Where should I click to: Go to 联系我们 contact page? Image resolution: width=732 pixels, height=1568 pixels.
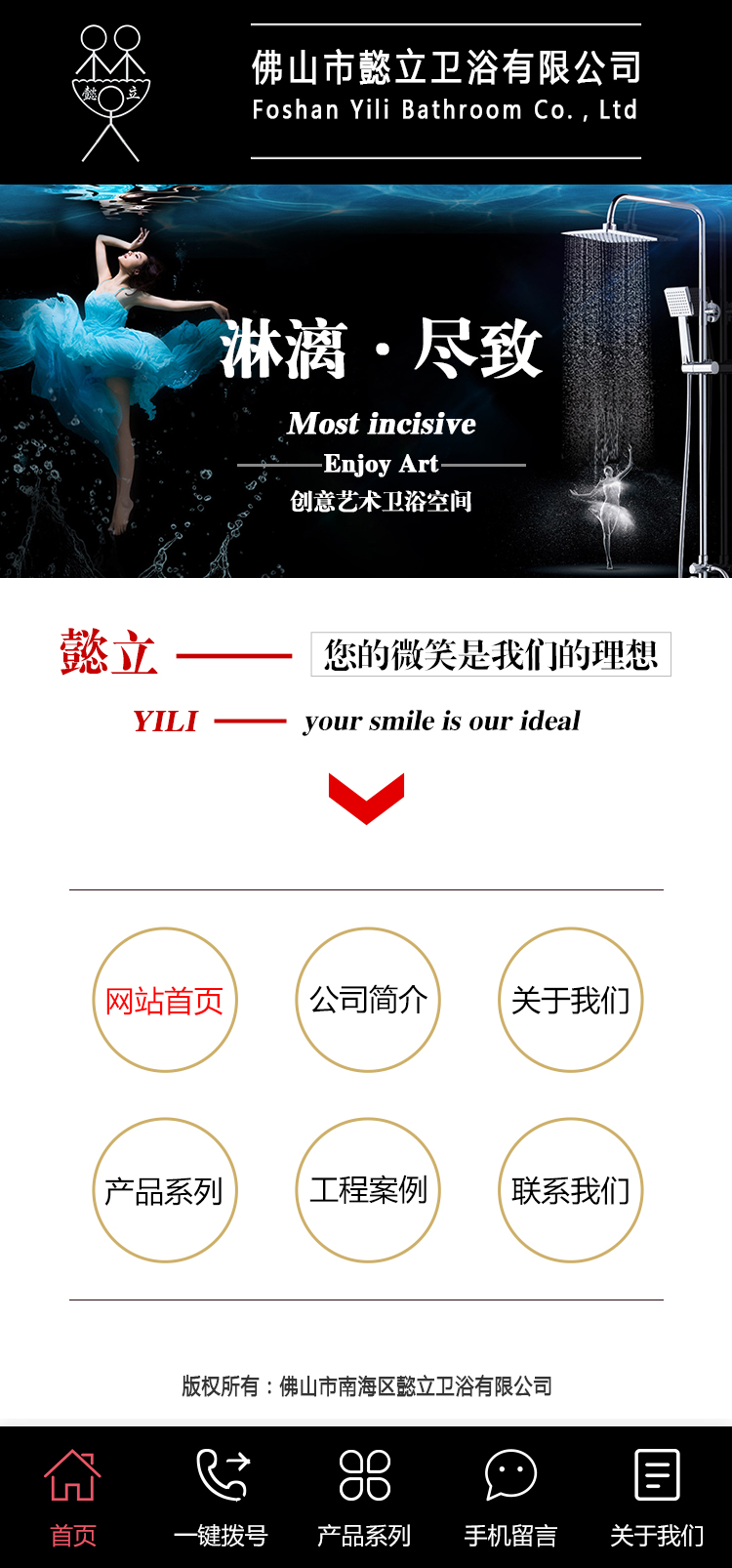(571, 1190)
